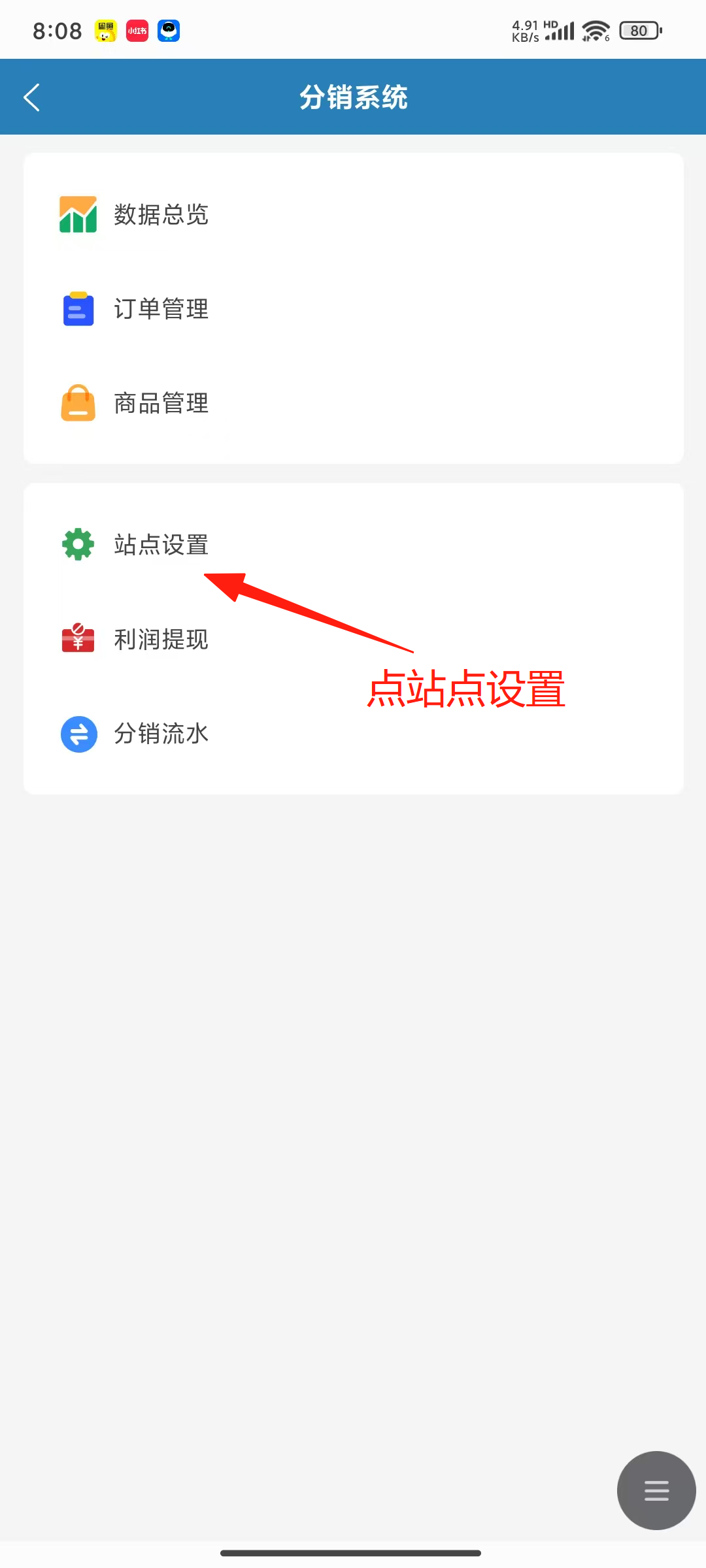Go back from 分销系统 page
Screen dimensions: 706x1568
pos(31,97)
